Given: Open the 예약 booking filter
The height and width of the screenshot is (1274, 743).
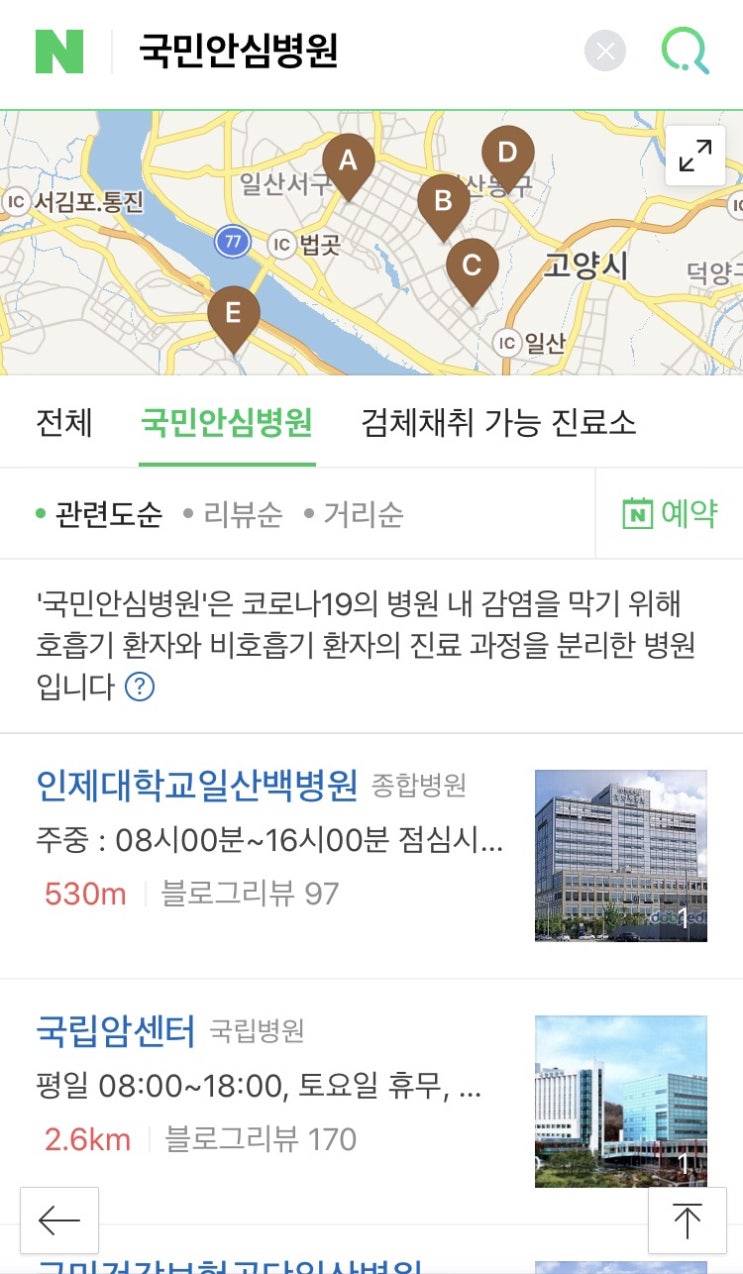Looking at the screenshot, I should [x=669, y=514].
